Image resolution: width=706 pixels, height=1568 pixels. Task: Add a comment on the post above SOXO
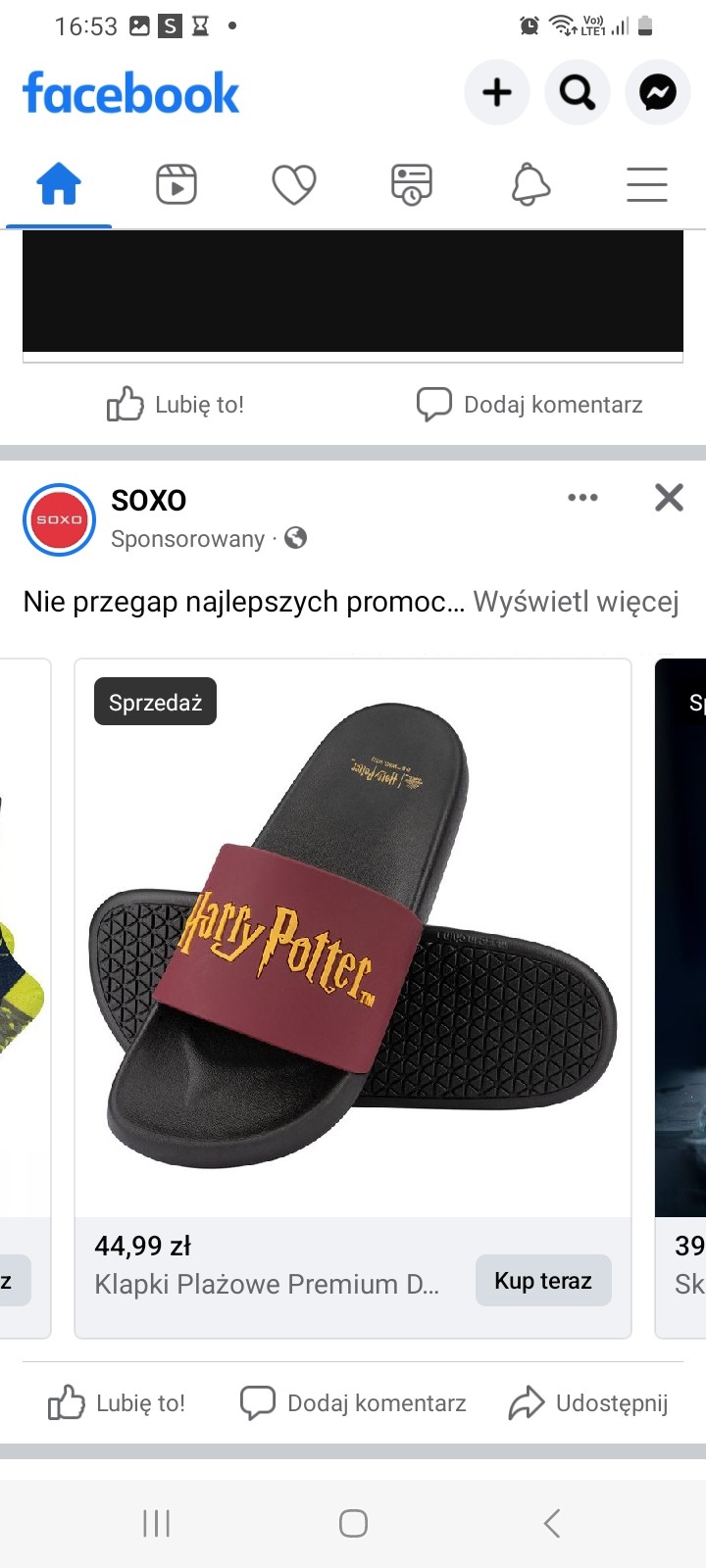tap(530, 404)
